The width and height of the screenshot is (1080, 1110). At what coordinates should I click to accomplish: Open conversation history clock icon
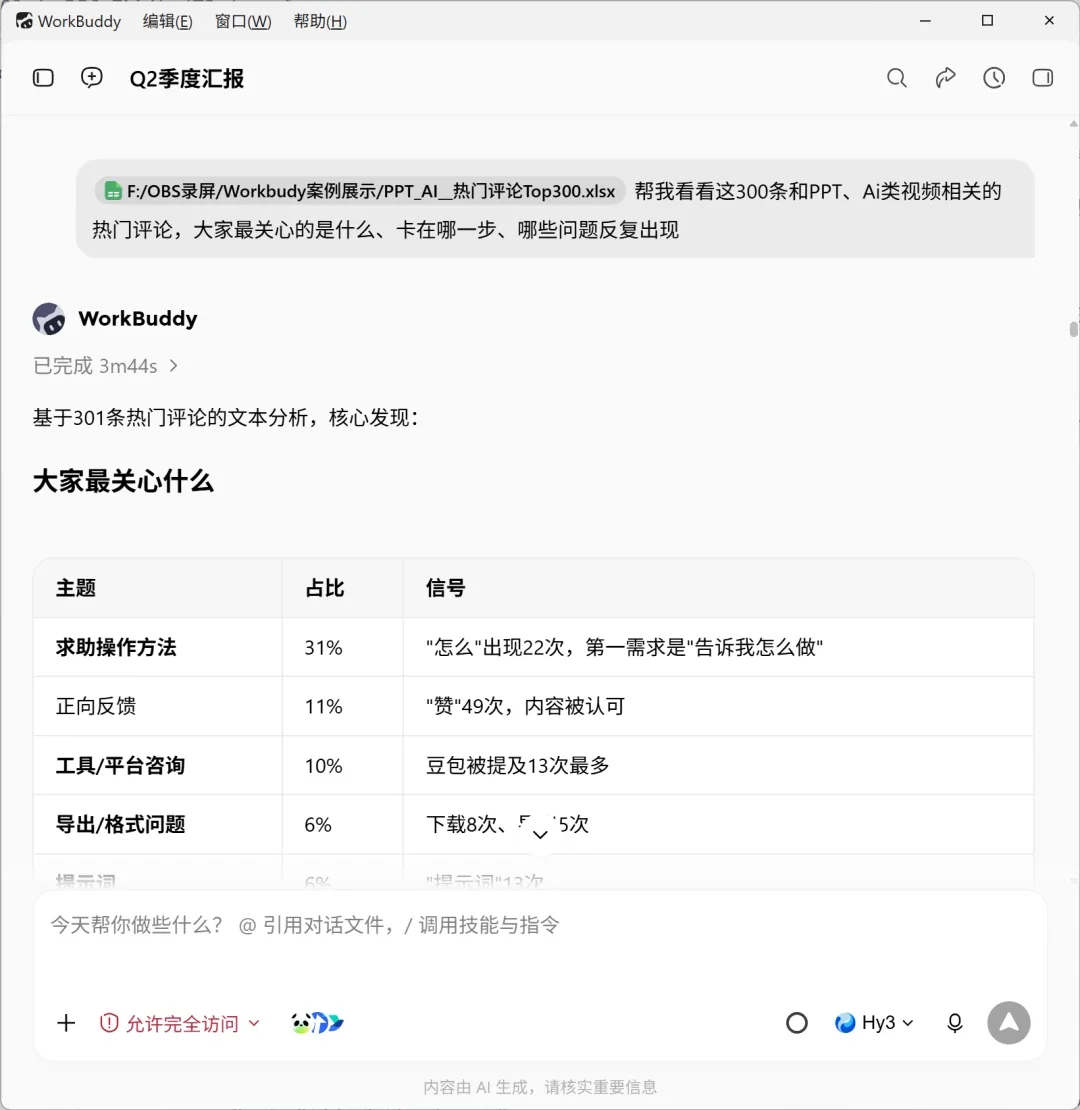pos(994,78)
